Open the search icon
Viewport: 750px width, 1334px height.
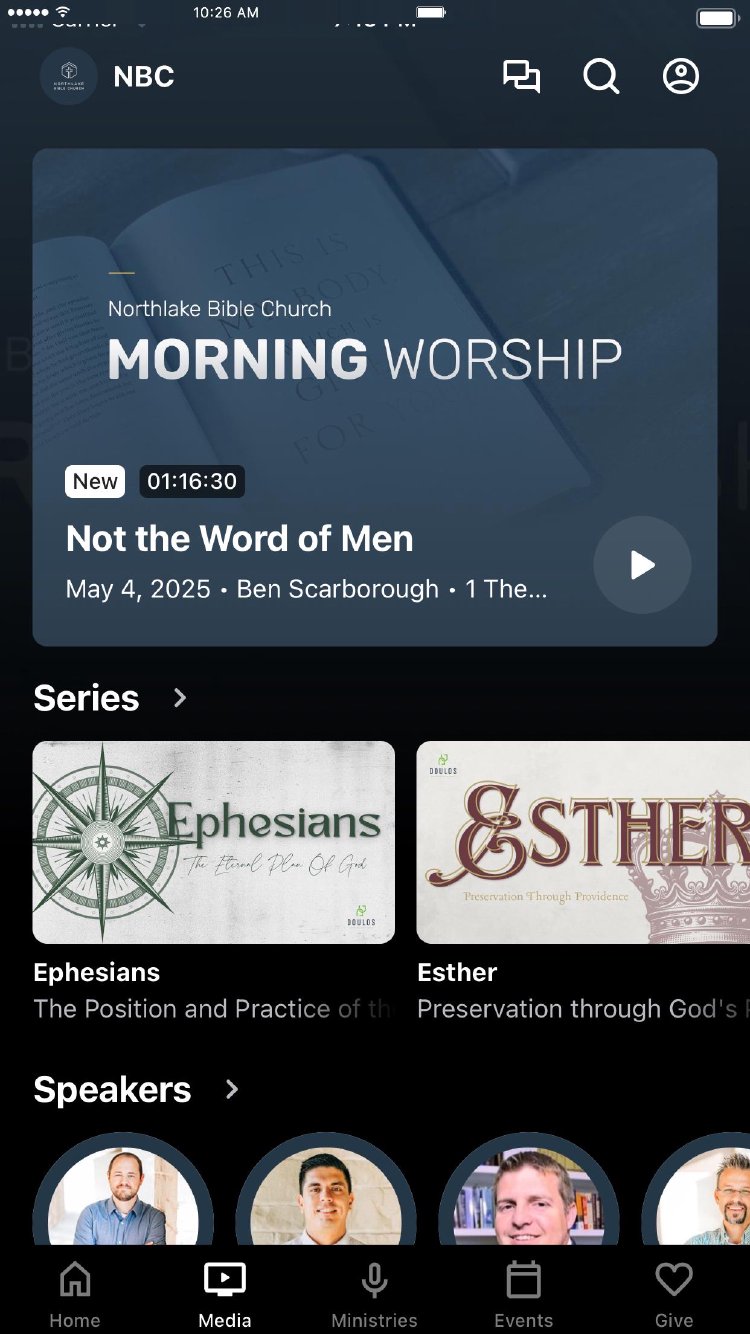click(601, 77)
